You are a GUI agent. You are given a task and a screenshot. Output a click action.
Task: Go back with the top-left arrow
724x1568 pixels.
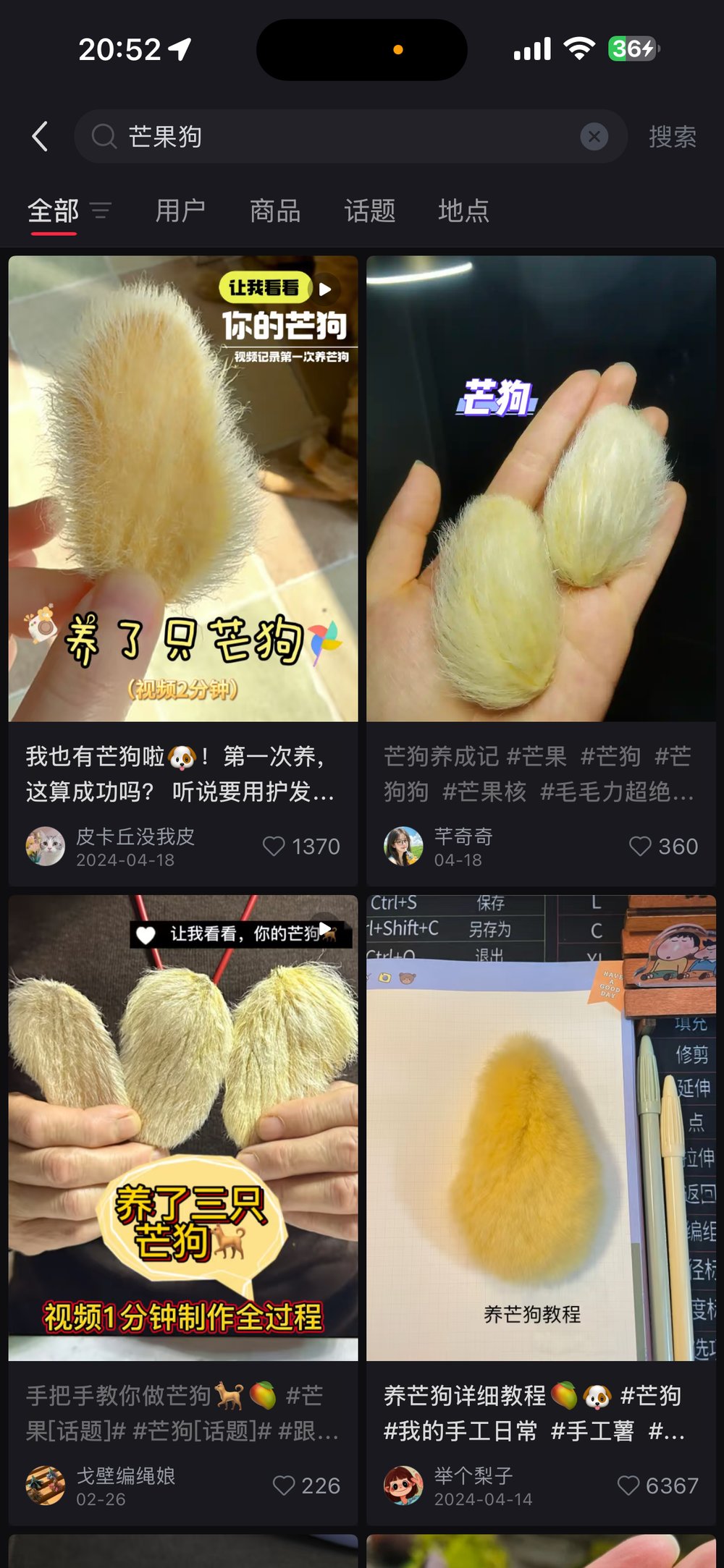click(x=41, y=136)
